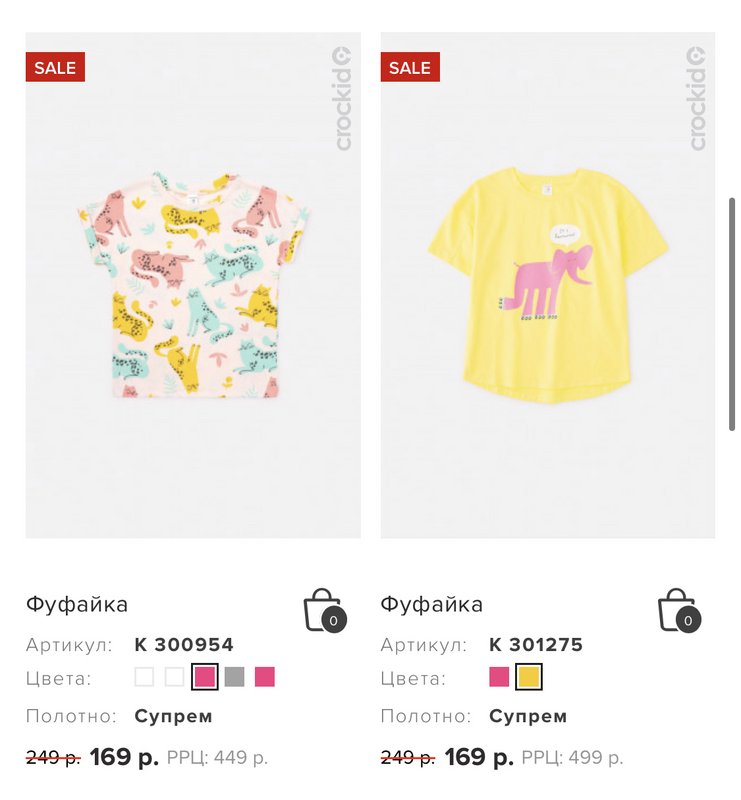Choose the grey color for K 300954
Image resolution: width=741 pixels, height=800 pixels.
coord(234,677)
